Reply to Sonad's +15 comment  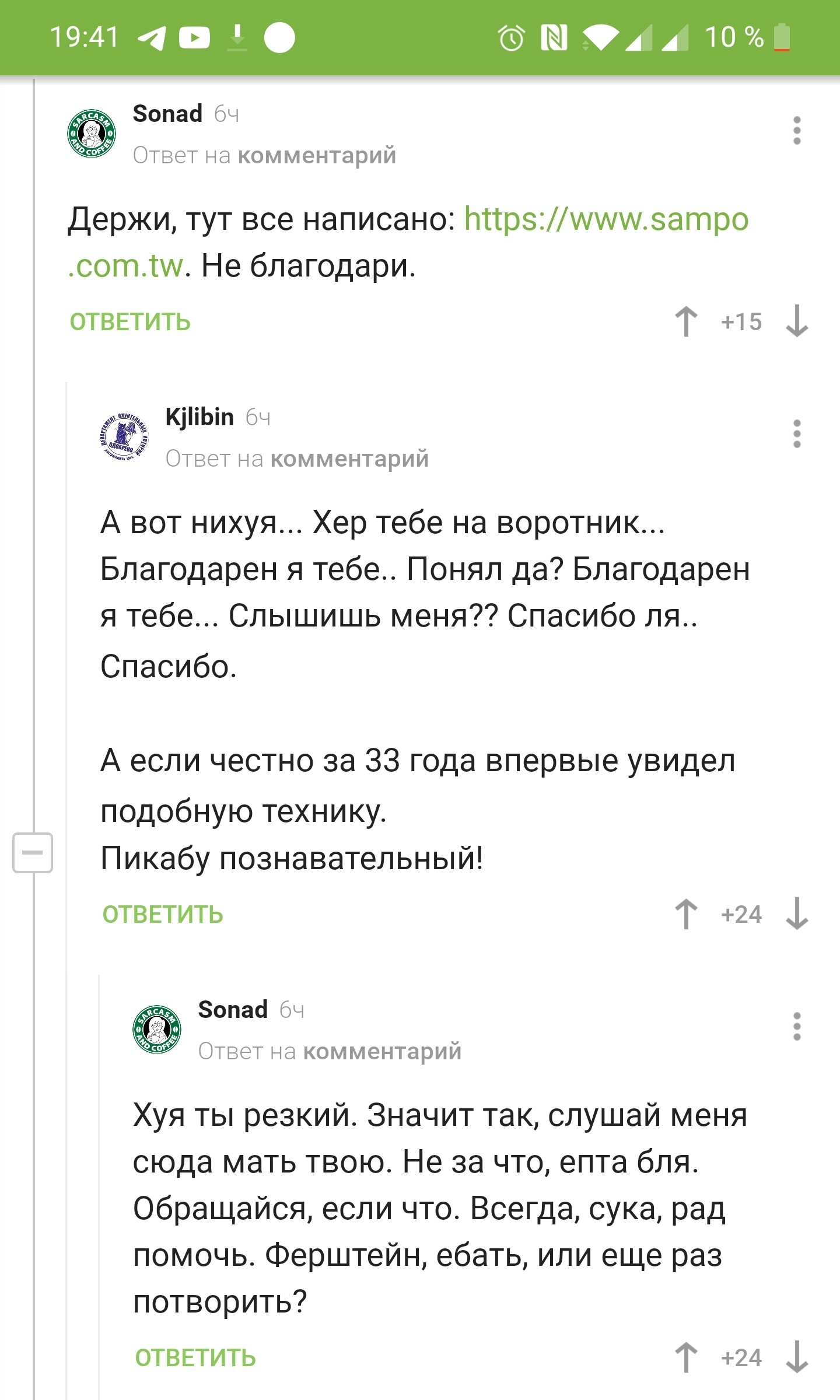point(130,322)
